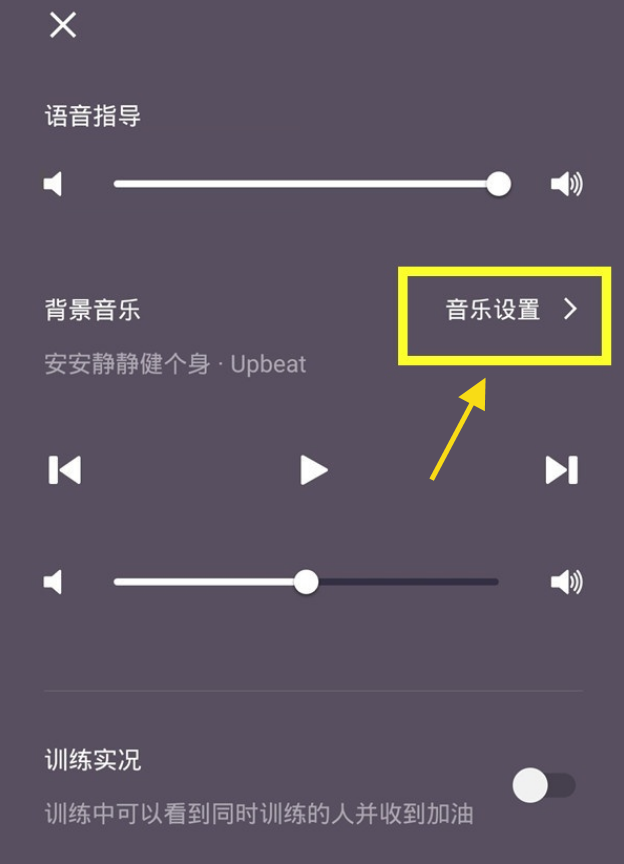The width and height of the screenshot is (624, 864).
Task: Close the audio settings panel
Action: tap(63, 25)
